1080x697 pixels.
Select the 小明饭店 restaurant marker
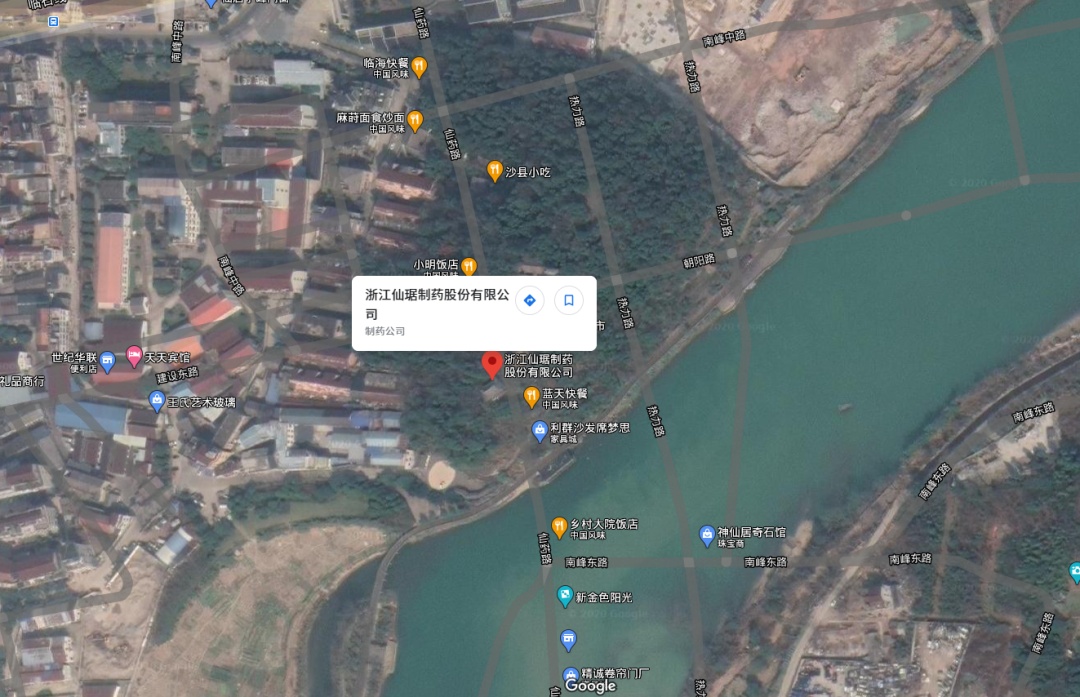coord(467,267)
